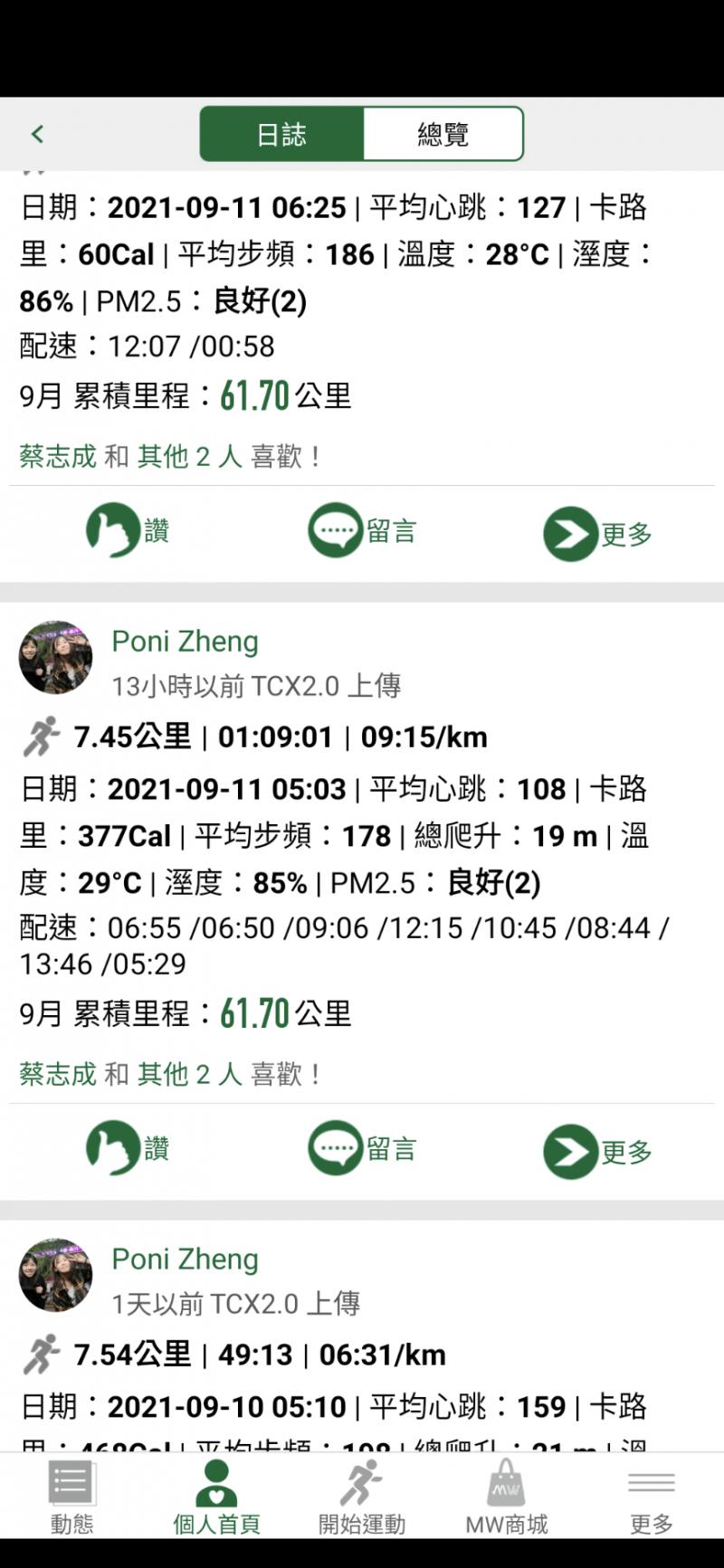The image size is (724, 1568).
Task: Select the 日誌 tab
Action: 281,134
